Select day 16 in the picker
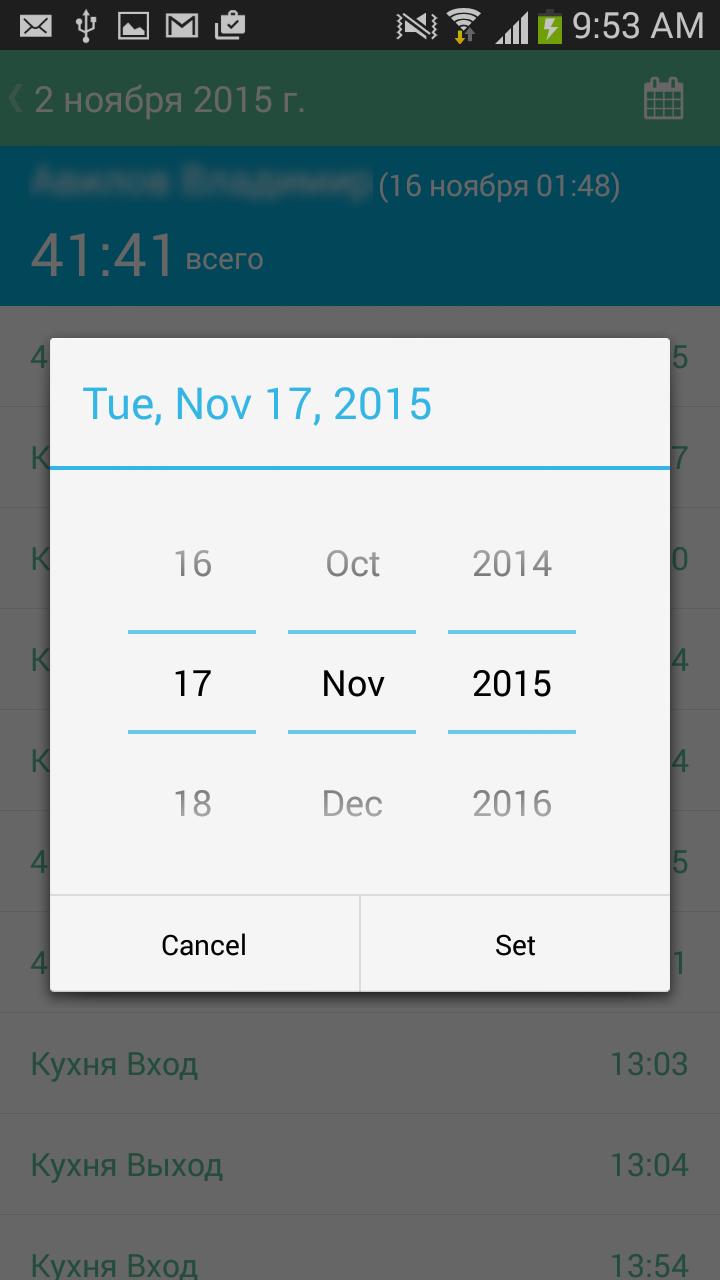Screen dimensions: 720x1280 pyautogui.click(x=192, y=564)
